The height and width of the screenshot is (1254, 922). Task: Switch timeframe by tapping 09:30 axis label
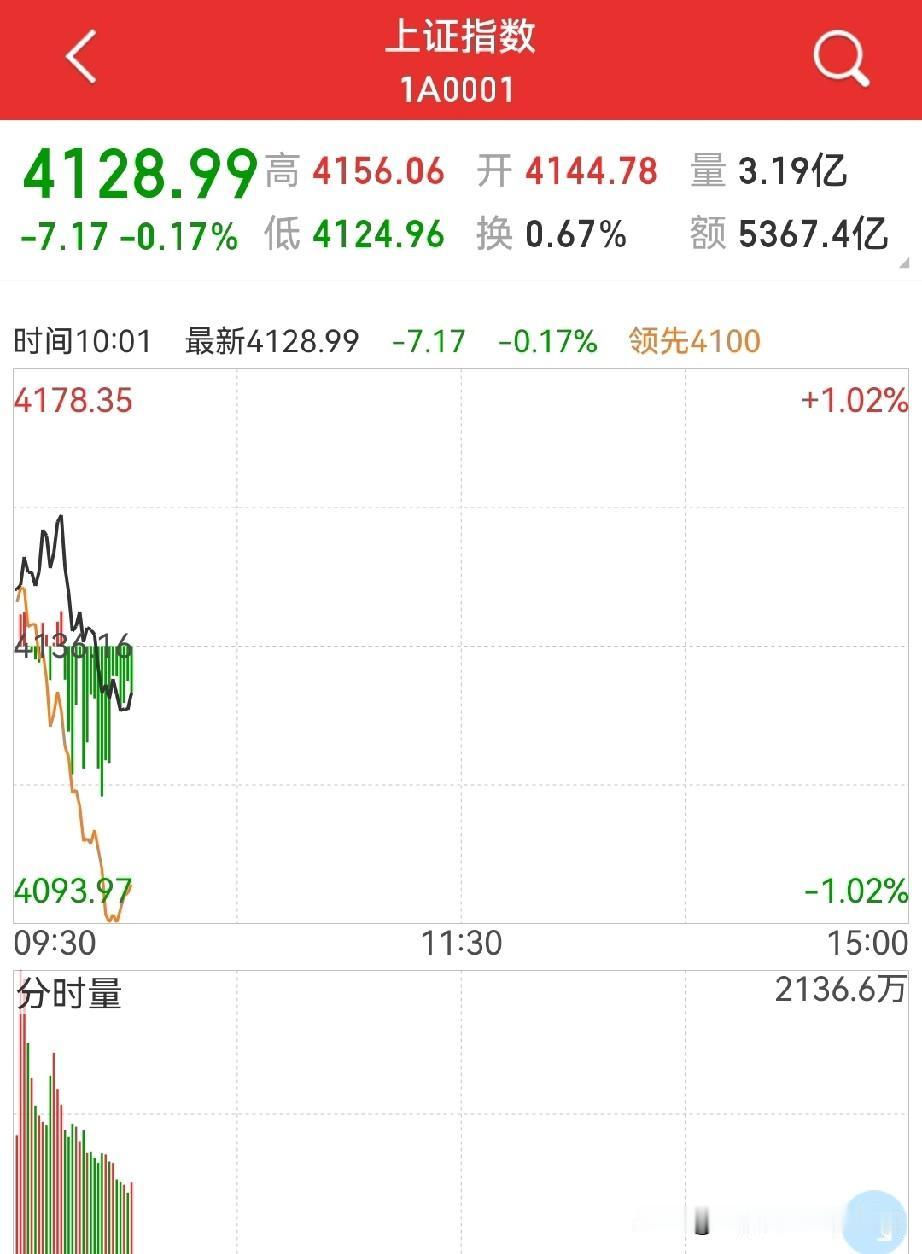[x=55, y=943]
